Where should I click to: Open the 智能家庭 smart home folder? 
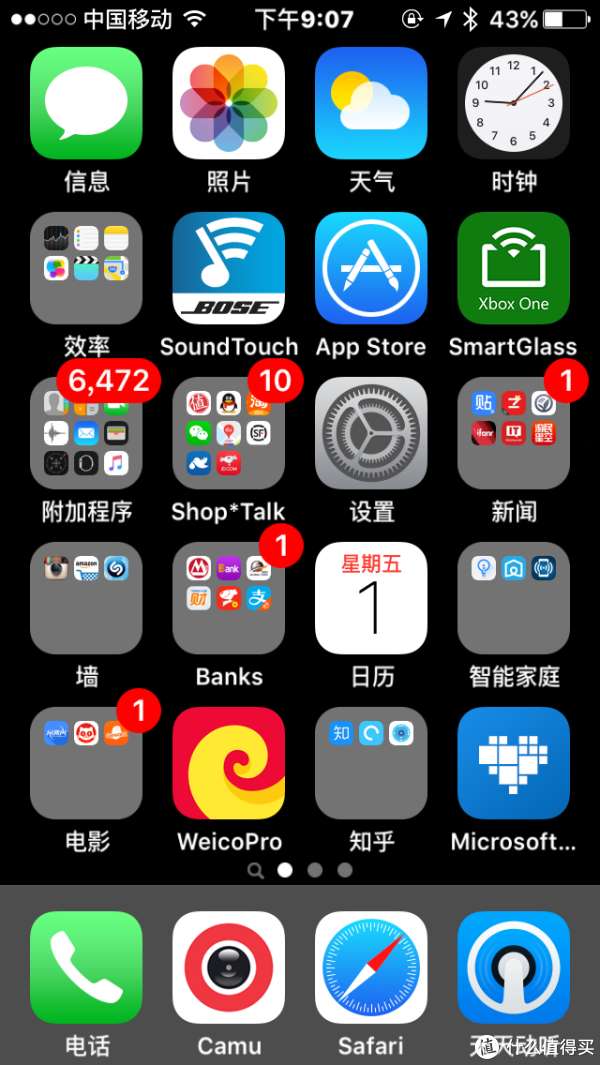coord(513,598)
